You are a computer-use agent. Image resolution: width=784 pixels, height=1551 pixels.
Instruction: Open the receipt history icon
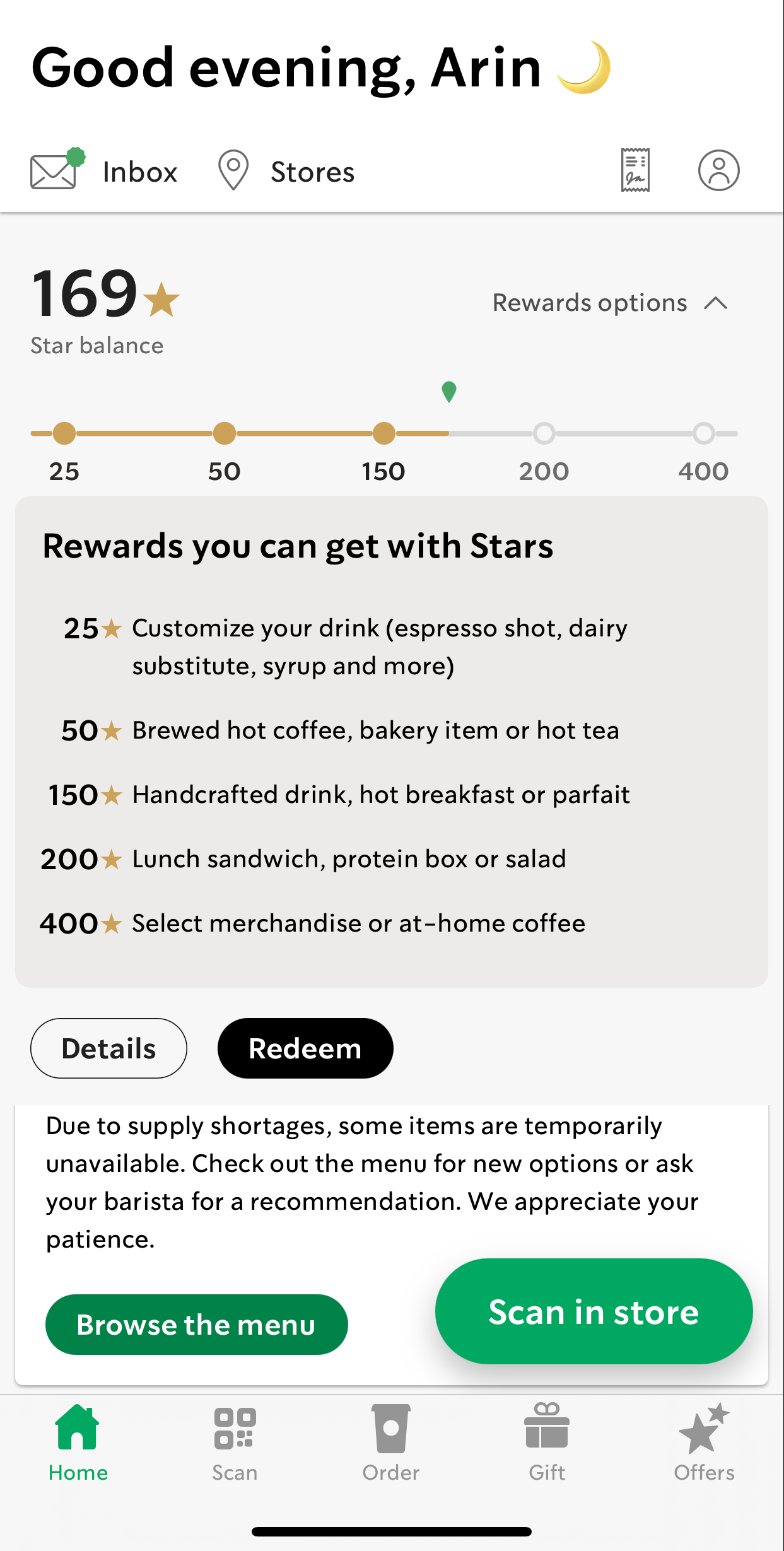(635, 170)
